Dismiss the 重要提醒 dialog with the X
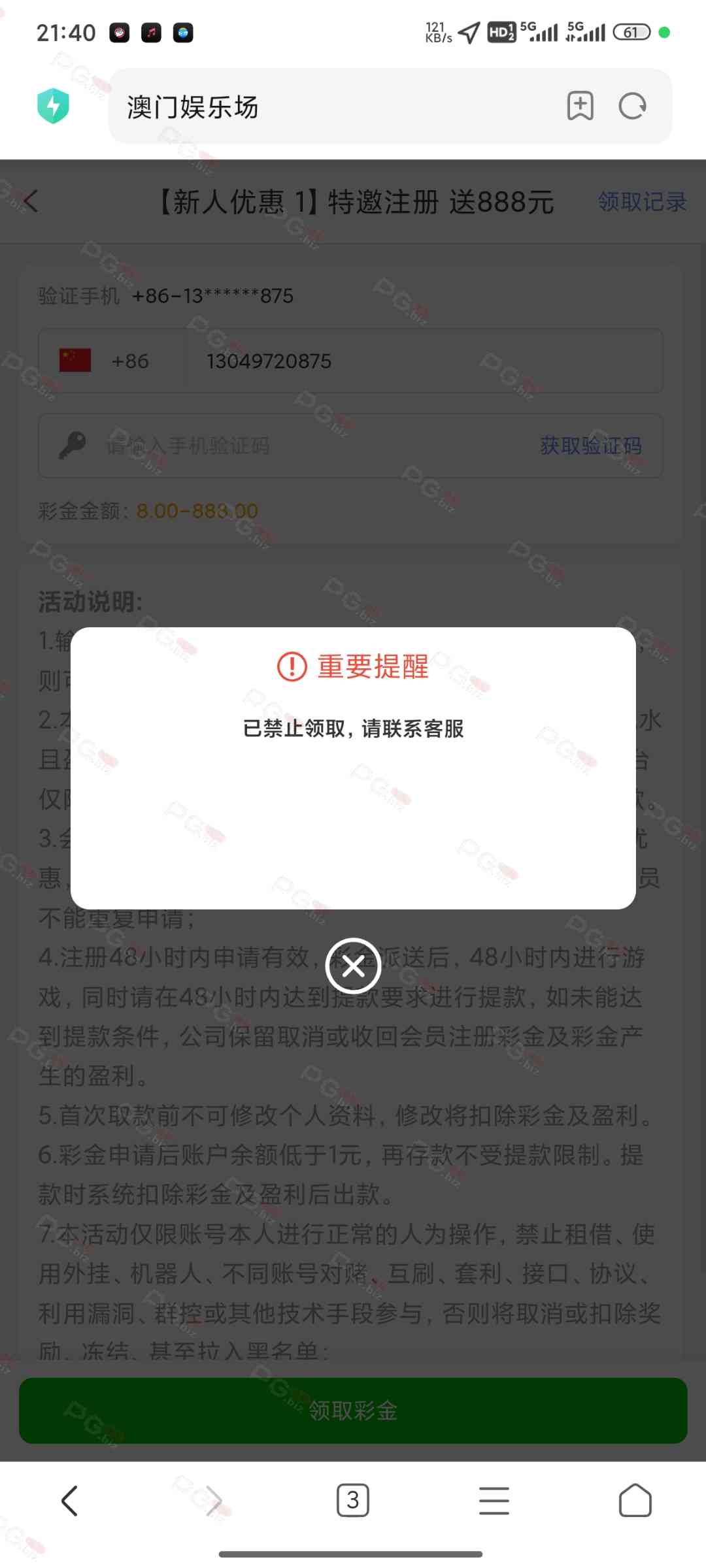The height and width of the screenshot is (1568, 706). point(353,966)
